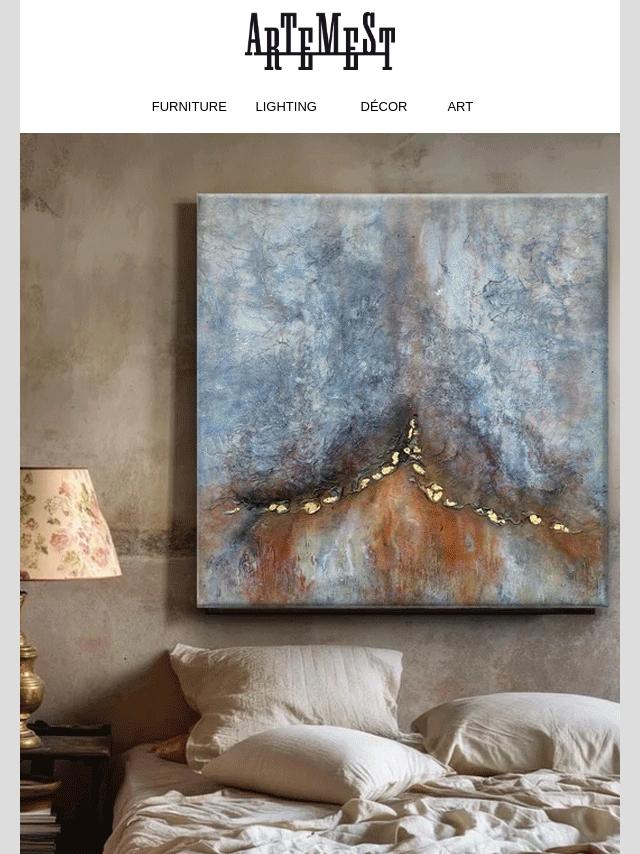Select the Art navigation link
The height and width of the screenshot is (854, 640).
[460, 107]
